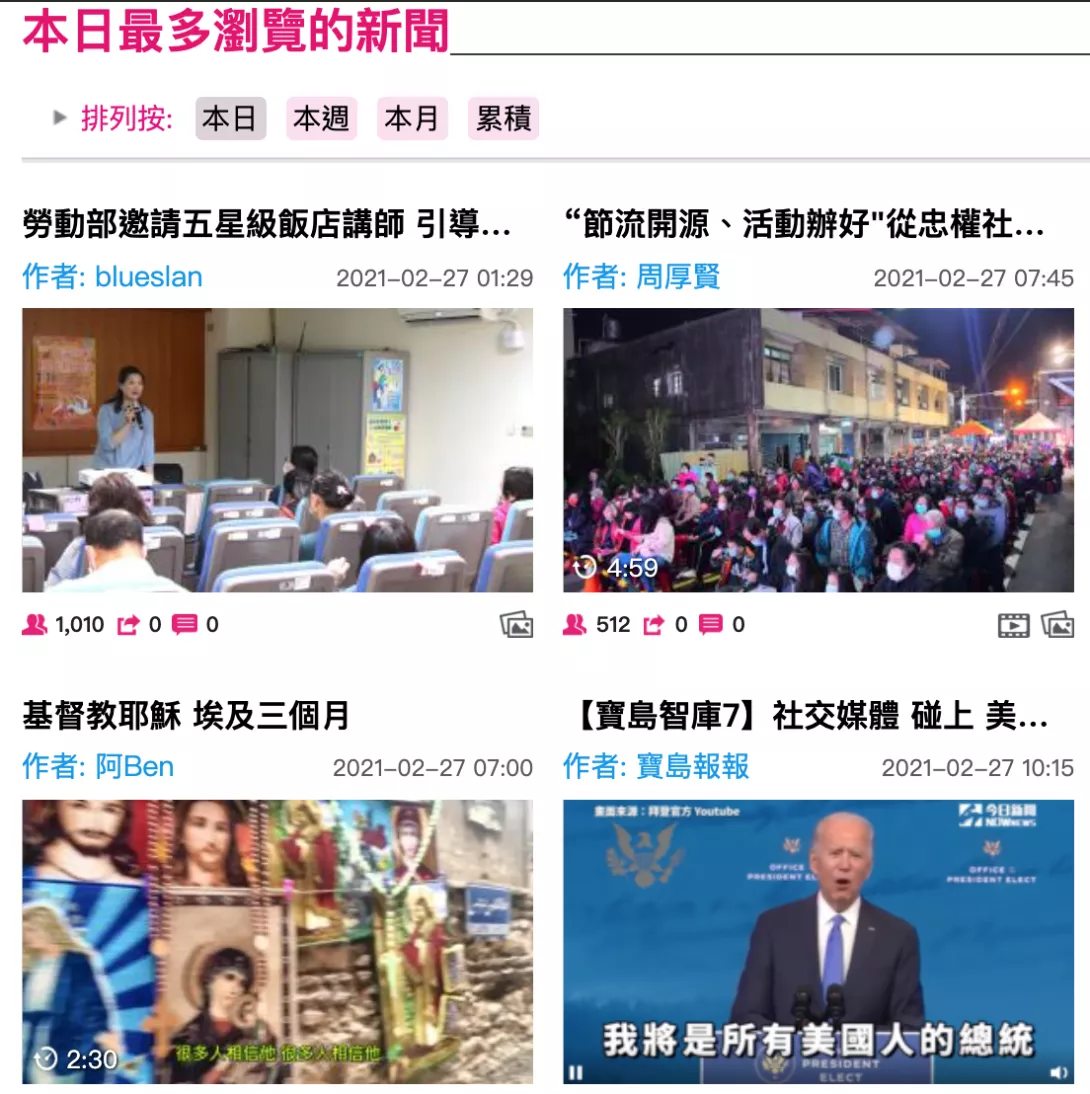
Task: Open article 節流開源、活動辦好
Action: pyautogui.click(x=804, y=225)
